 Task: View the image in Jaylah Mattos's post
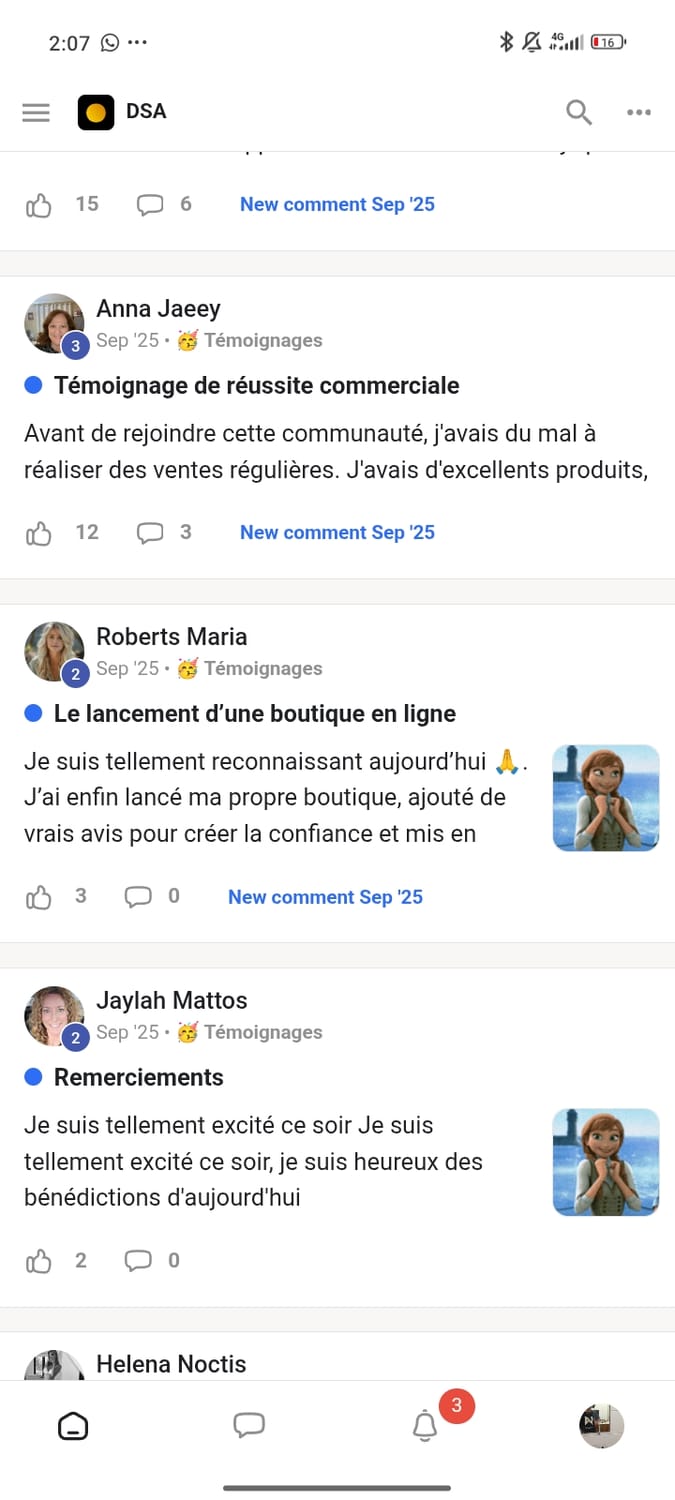point(606,1162)
